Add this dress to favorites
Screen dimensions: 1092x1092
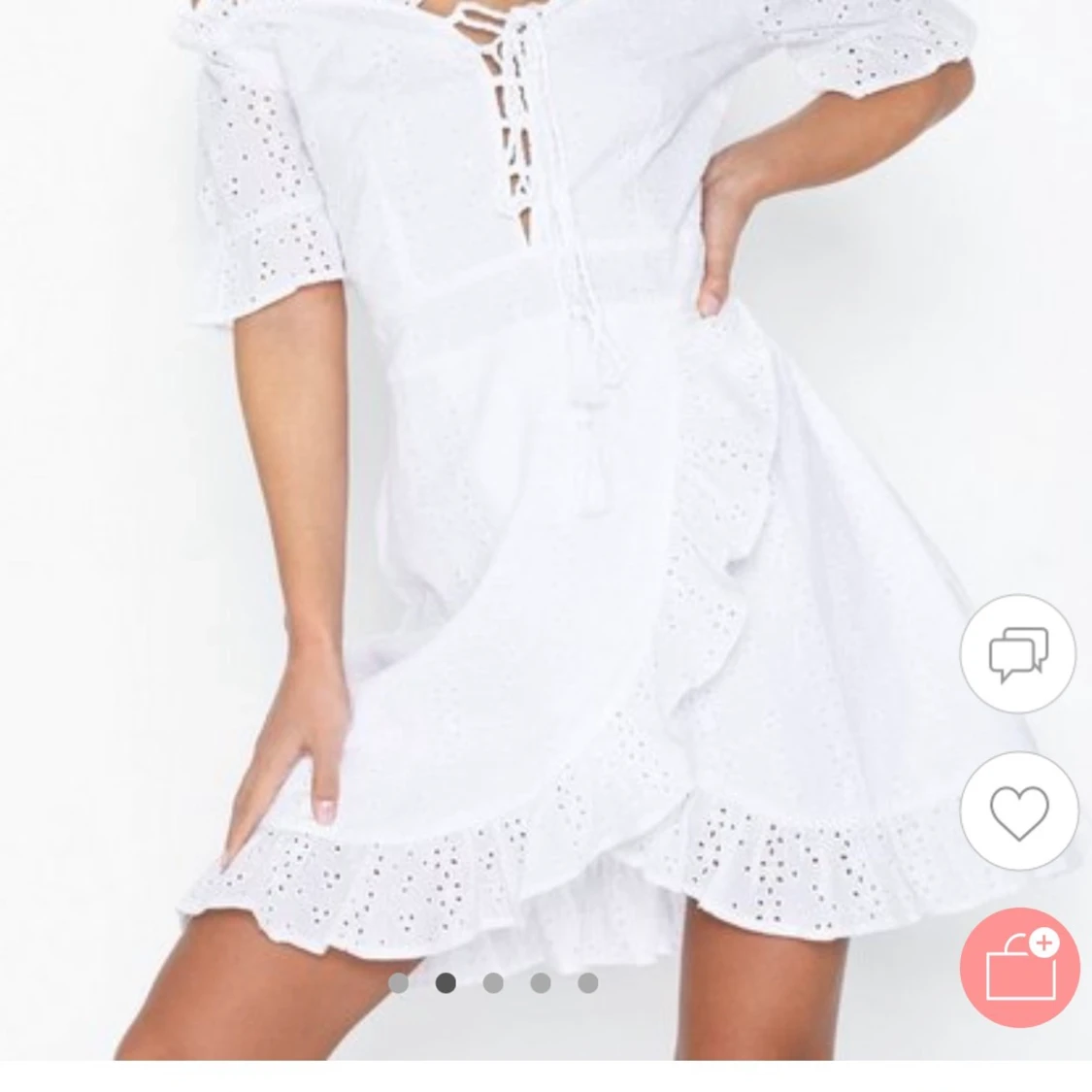(x=1018, y=810)
